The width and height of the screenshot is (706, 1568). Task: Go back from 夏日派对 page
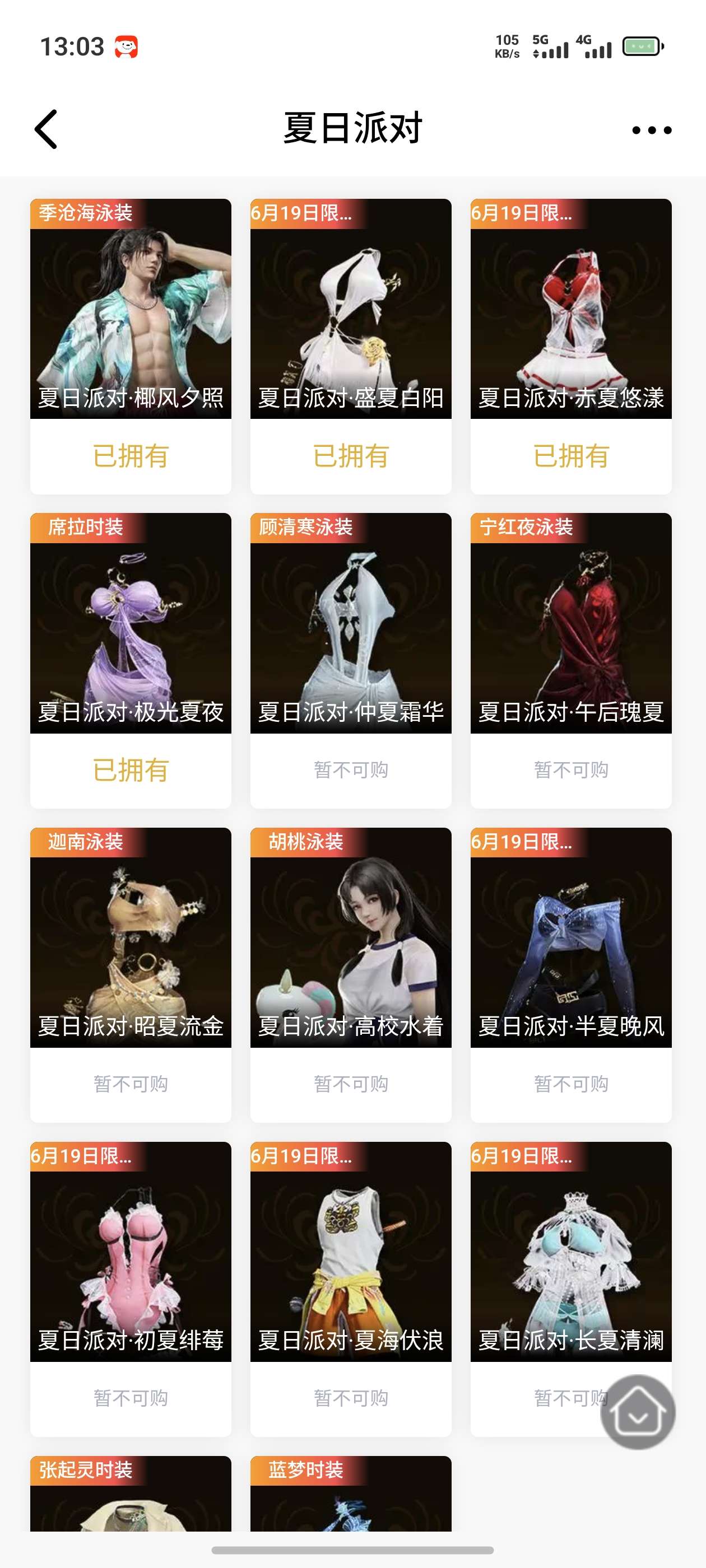tap(47, 129)
